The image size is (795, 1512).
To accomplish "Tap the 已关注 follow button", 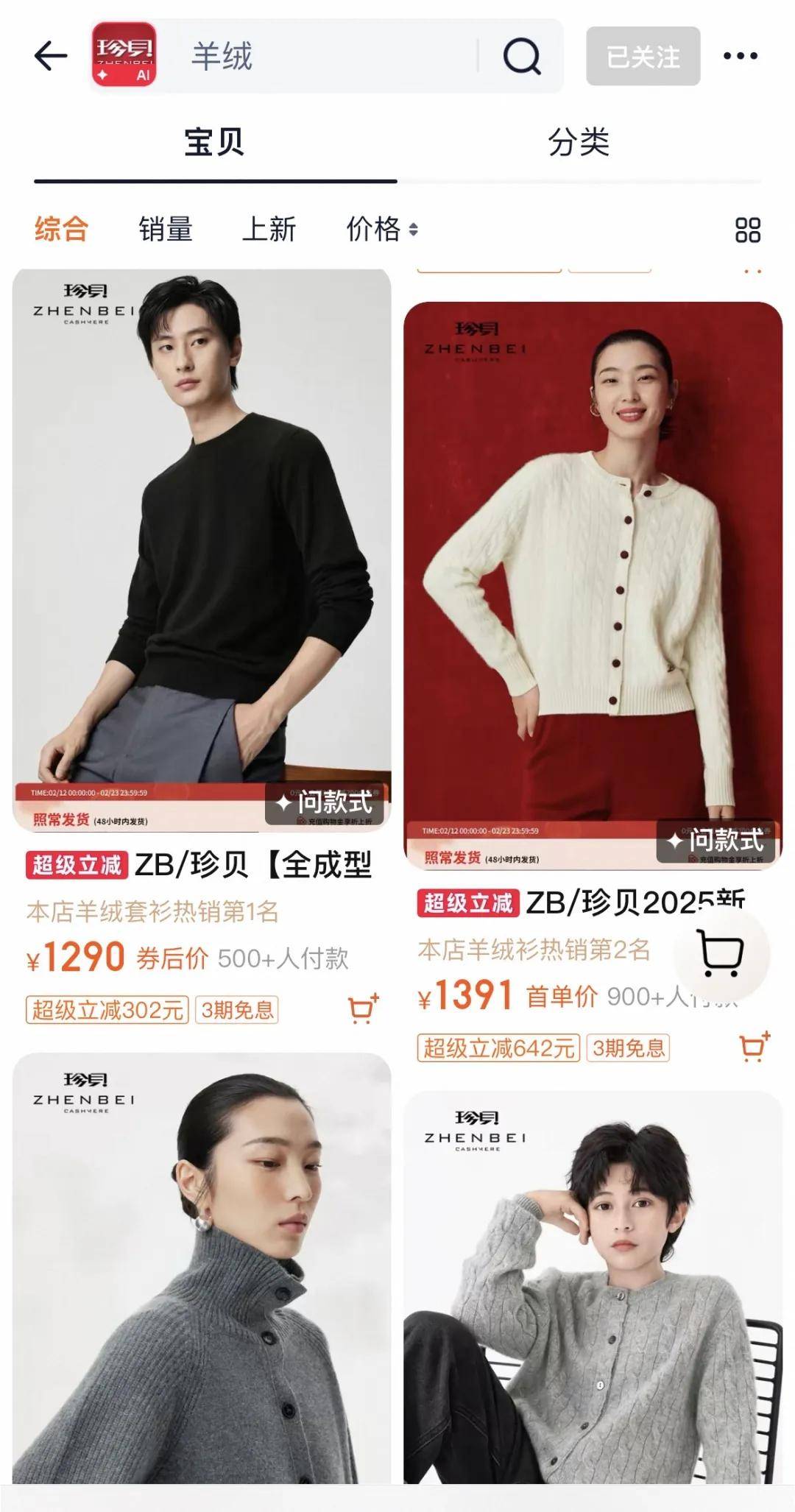I will [643, 57].
